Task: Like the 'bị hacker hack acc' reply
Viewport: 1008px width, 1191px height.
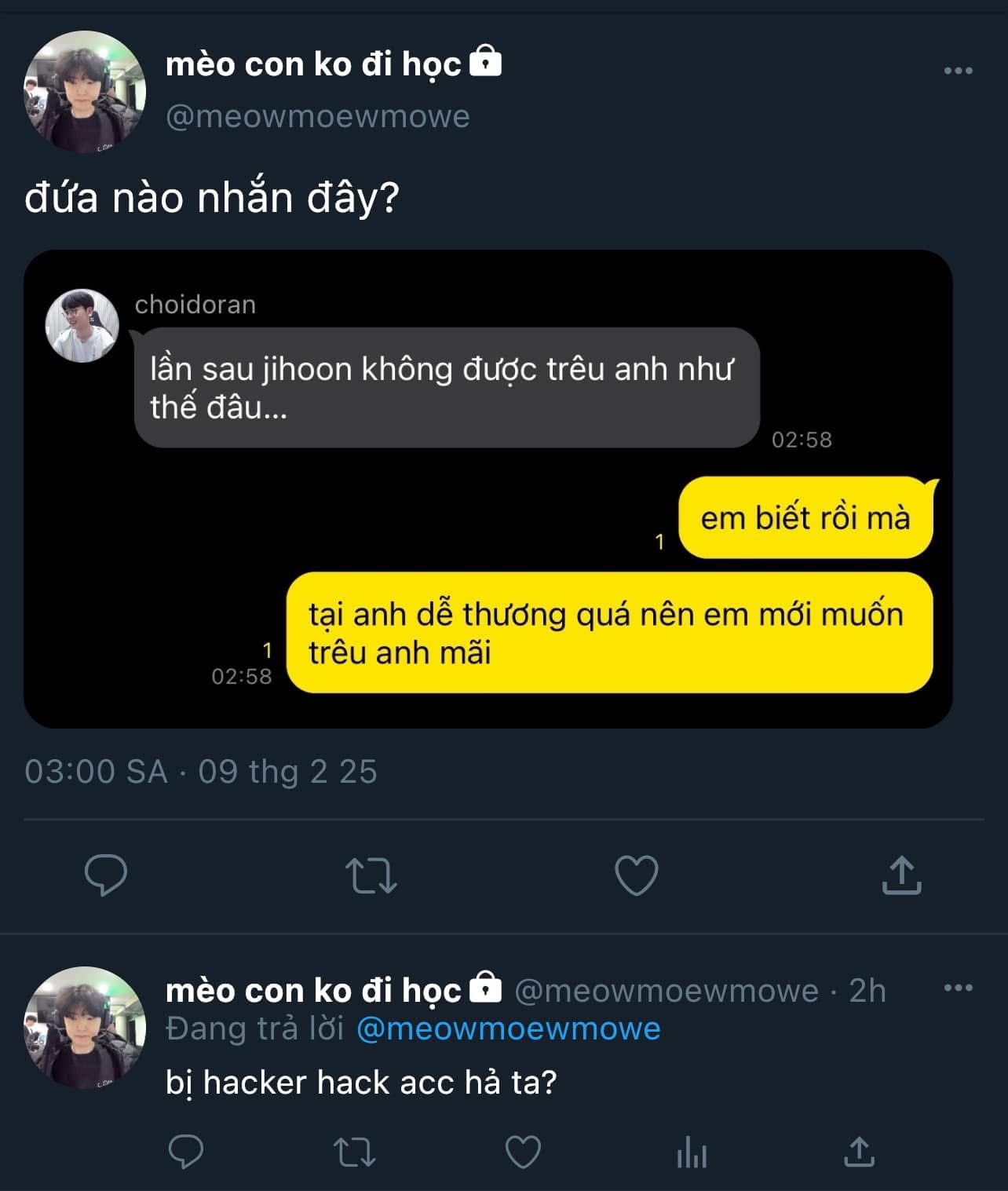Action: point(523,1153)
